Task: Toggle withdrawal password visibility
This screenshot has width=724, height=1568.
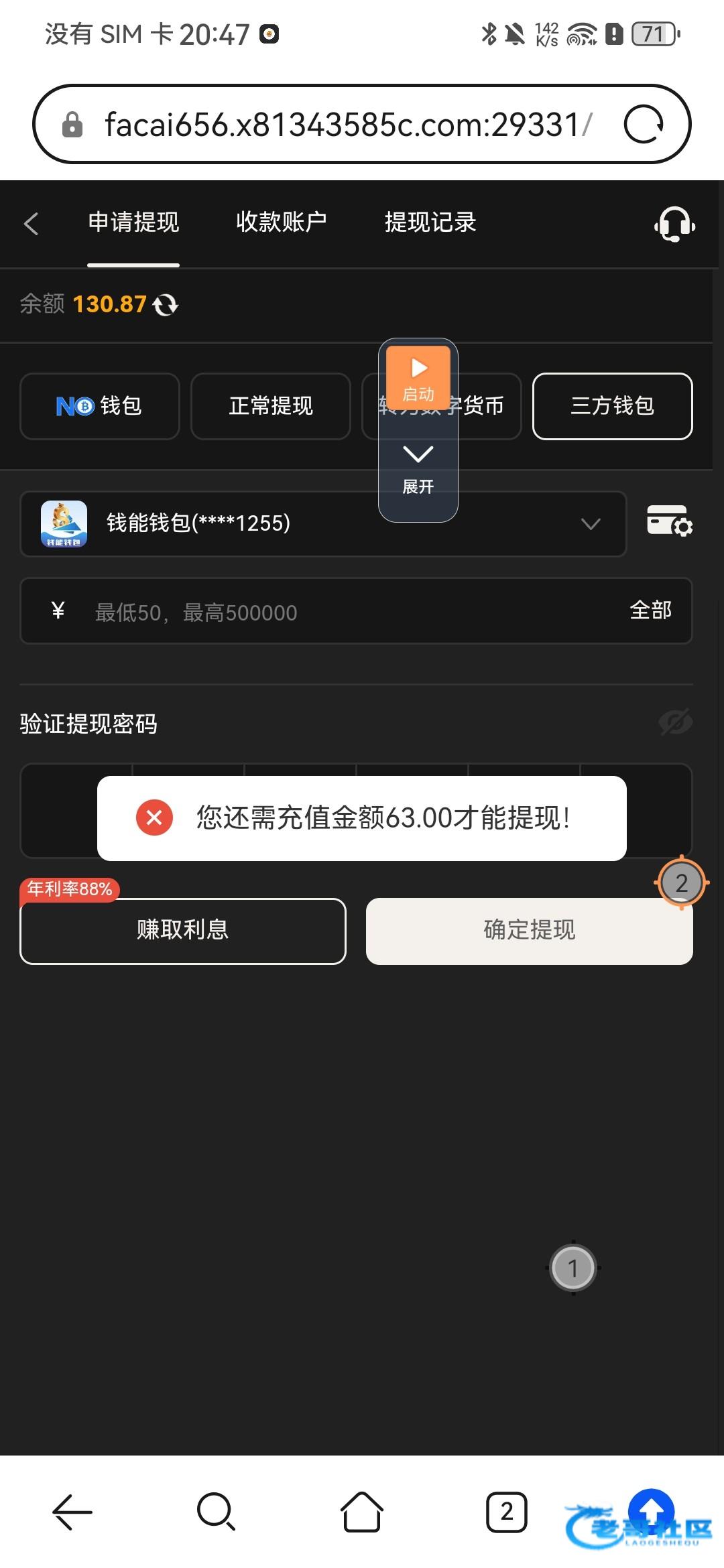Action: pos(674,722)
